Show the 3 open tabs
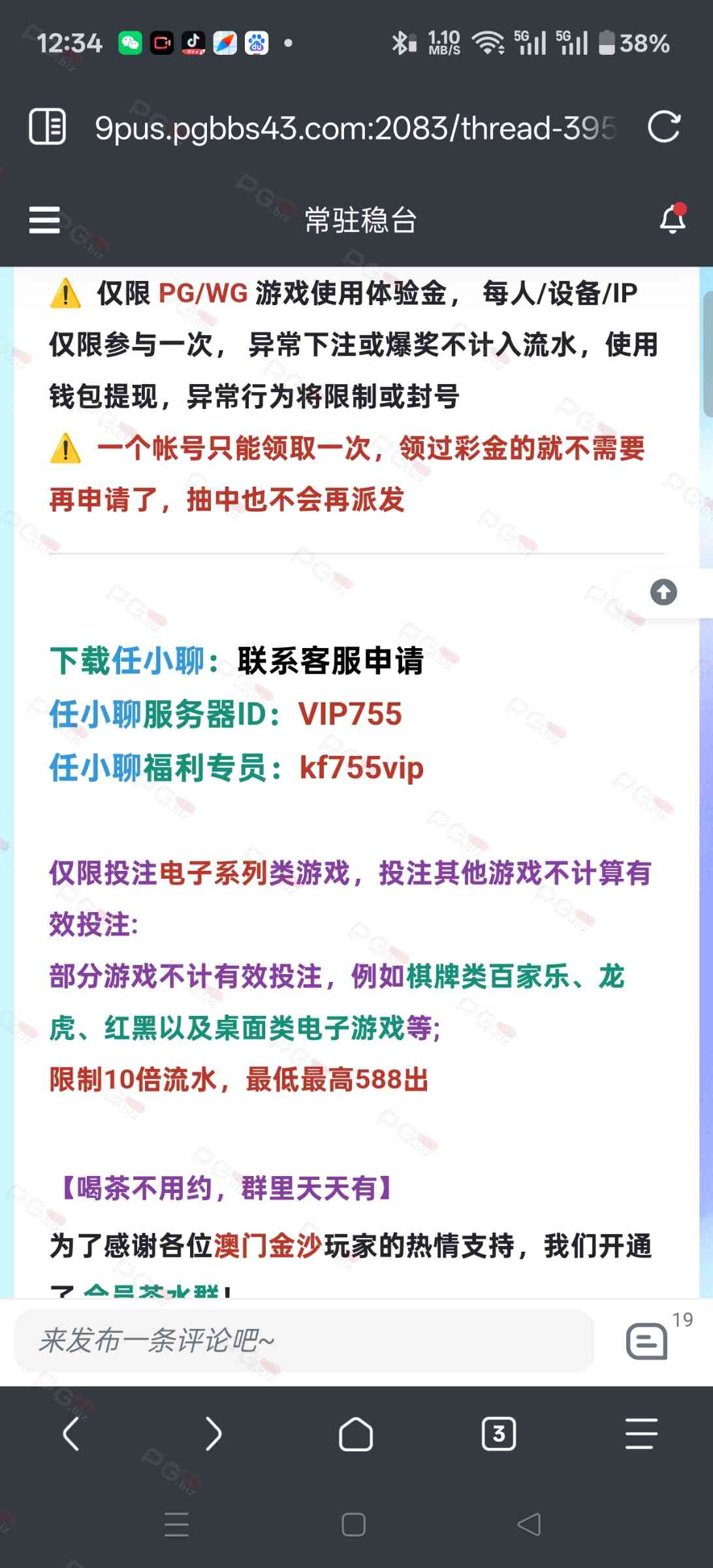 [x=498, y=1434]
